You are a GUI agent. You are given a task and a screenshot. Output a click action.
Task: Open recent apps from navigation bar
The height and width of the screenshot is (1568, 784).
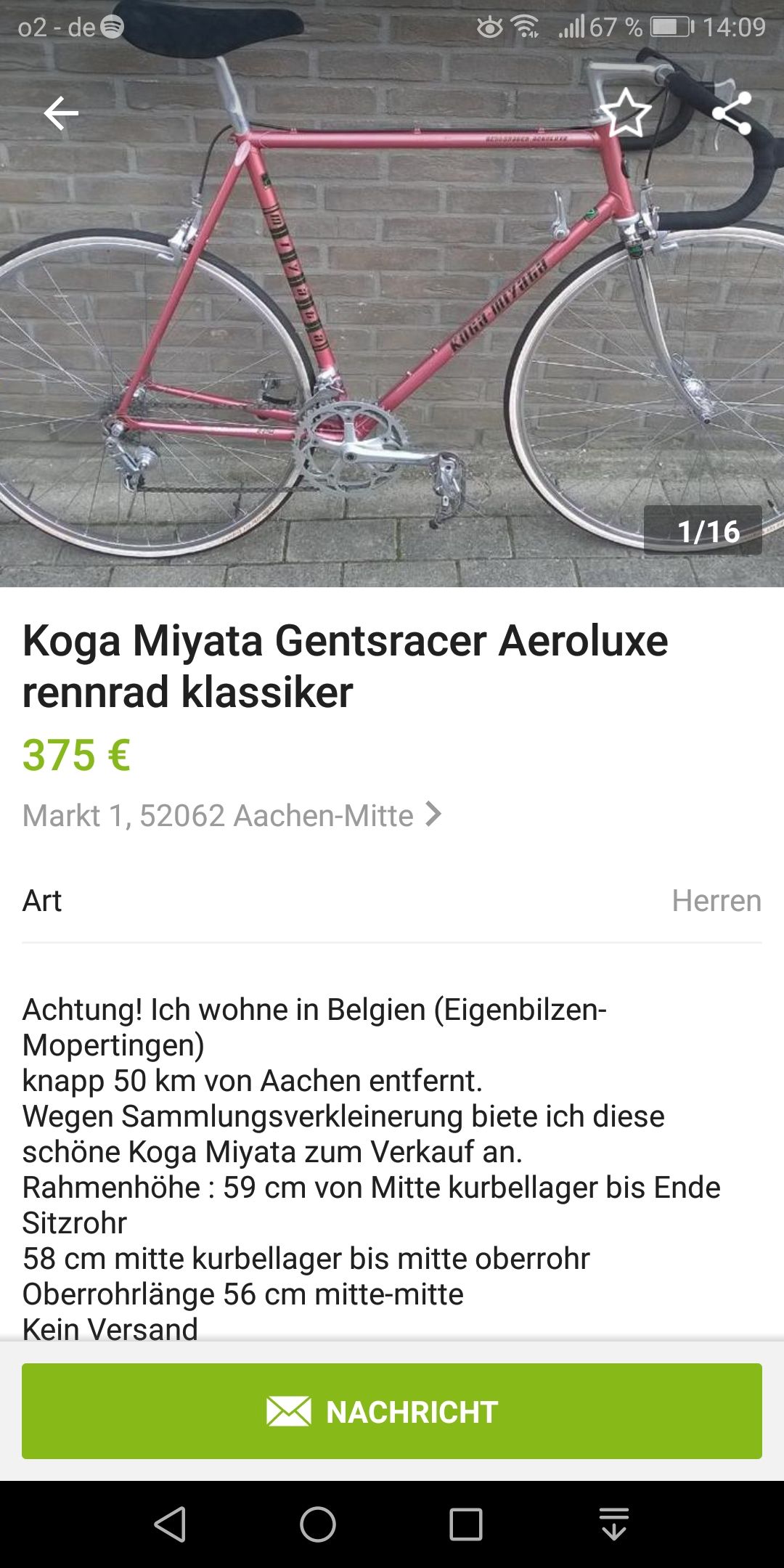point(466,1524)
